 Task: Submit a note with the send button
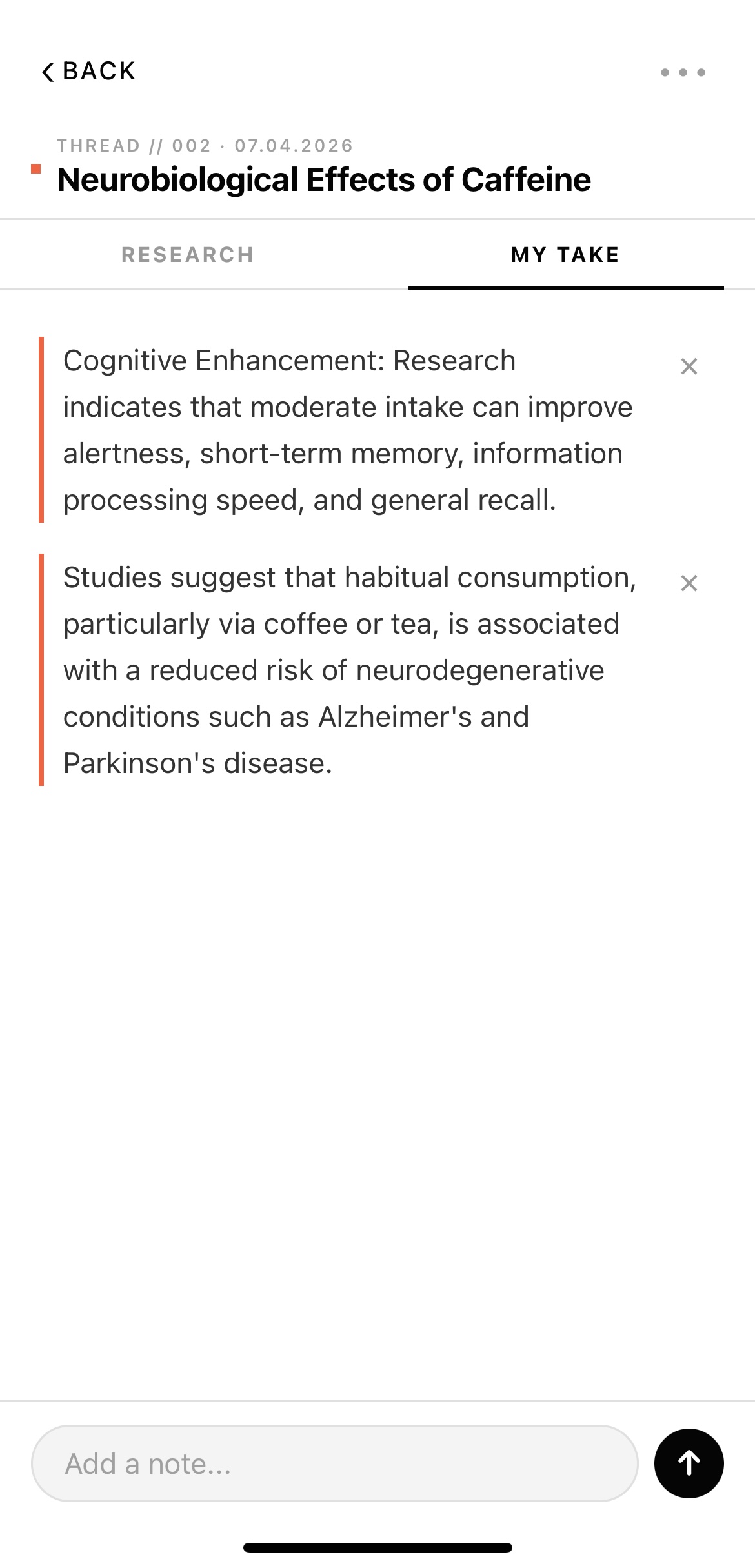(688, 1463)
